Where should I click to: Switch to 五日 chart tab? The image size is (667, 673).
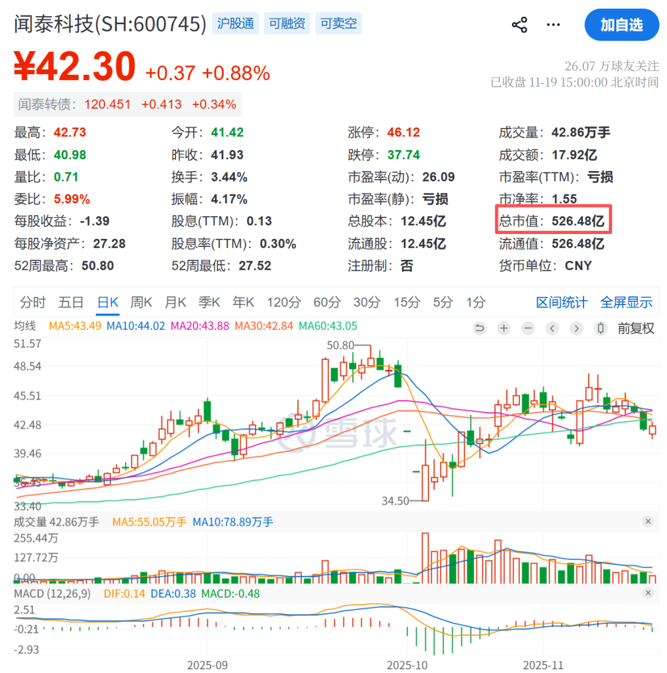[x=71, y=302]
